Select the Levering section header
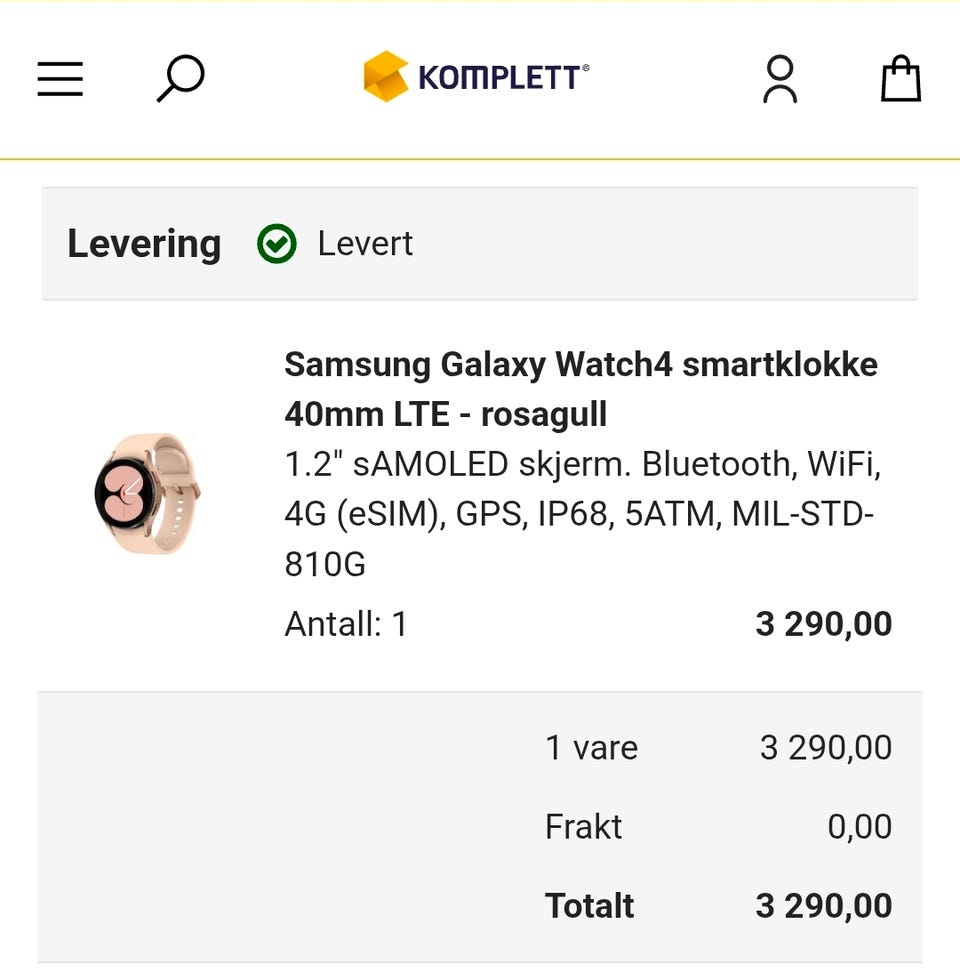This screenshot has width=960, height=980. 145,243
